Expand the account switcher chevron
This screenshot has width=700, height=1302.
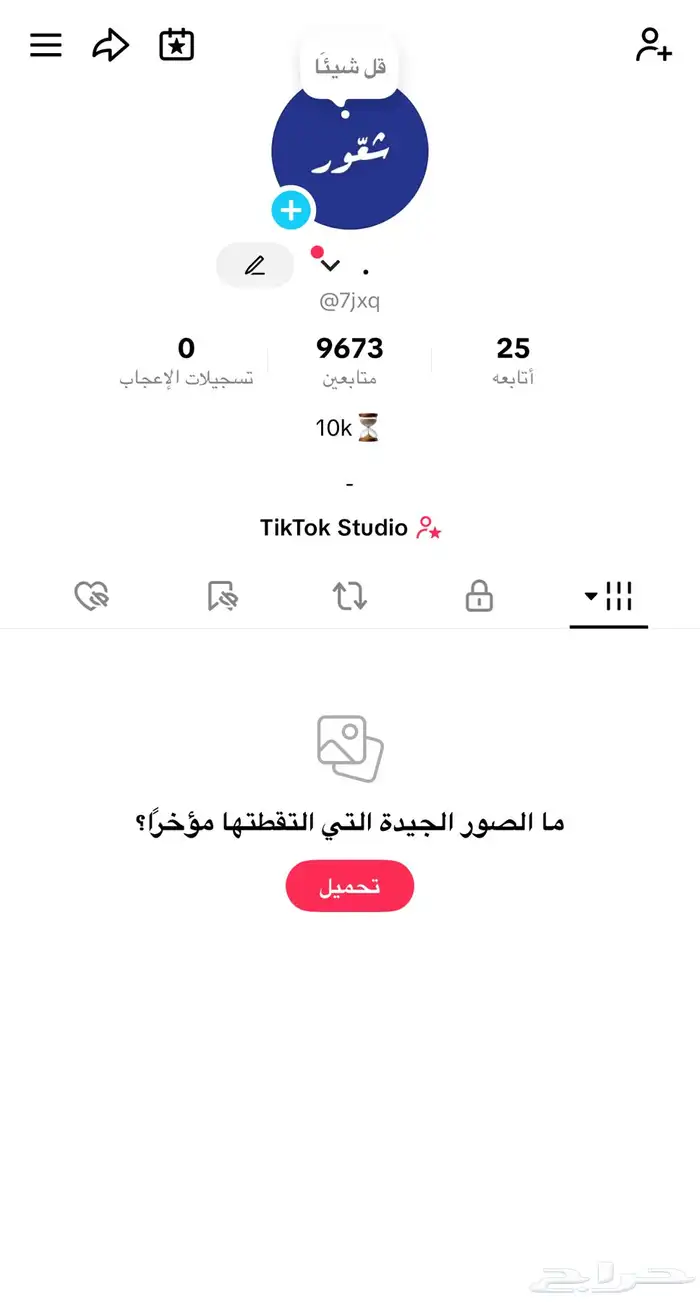pos(330,265)
